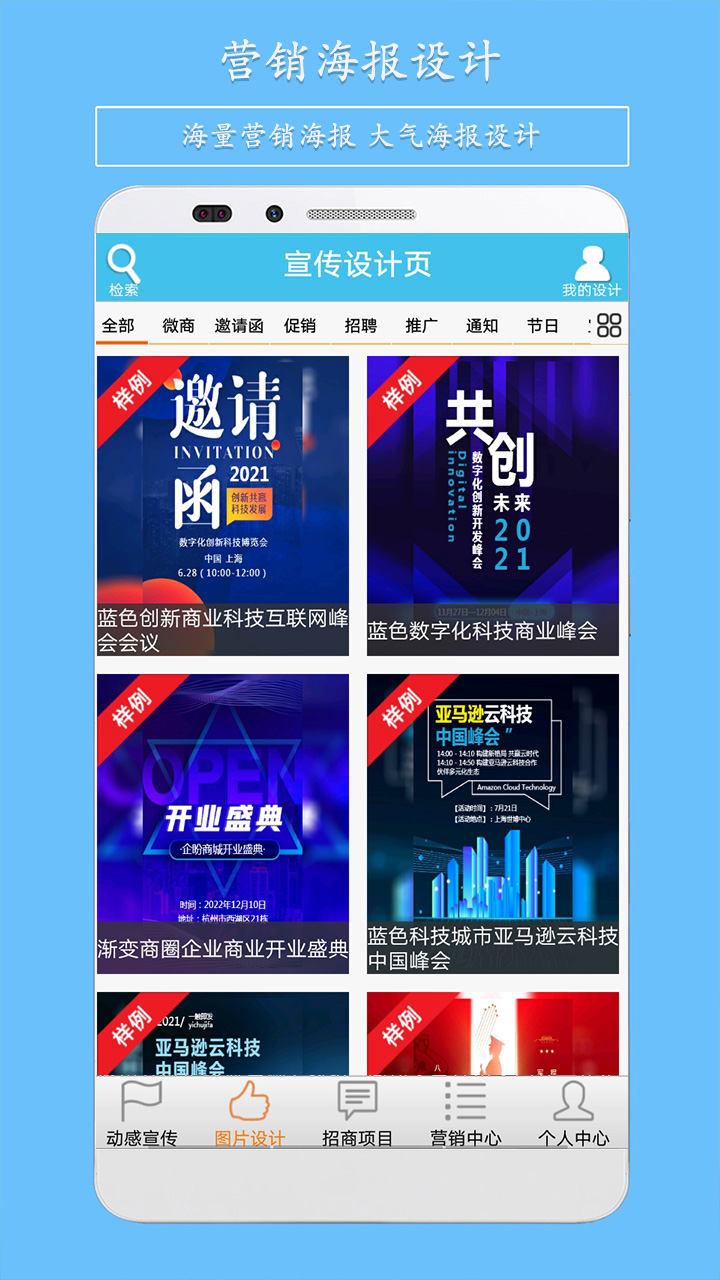The image size is (720, 1280).
Task: Open the 招聘 category
Action: click(x=357, y=325)
